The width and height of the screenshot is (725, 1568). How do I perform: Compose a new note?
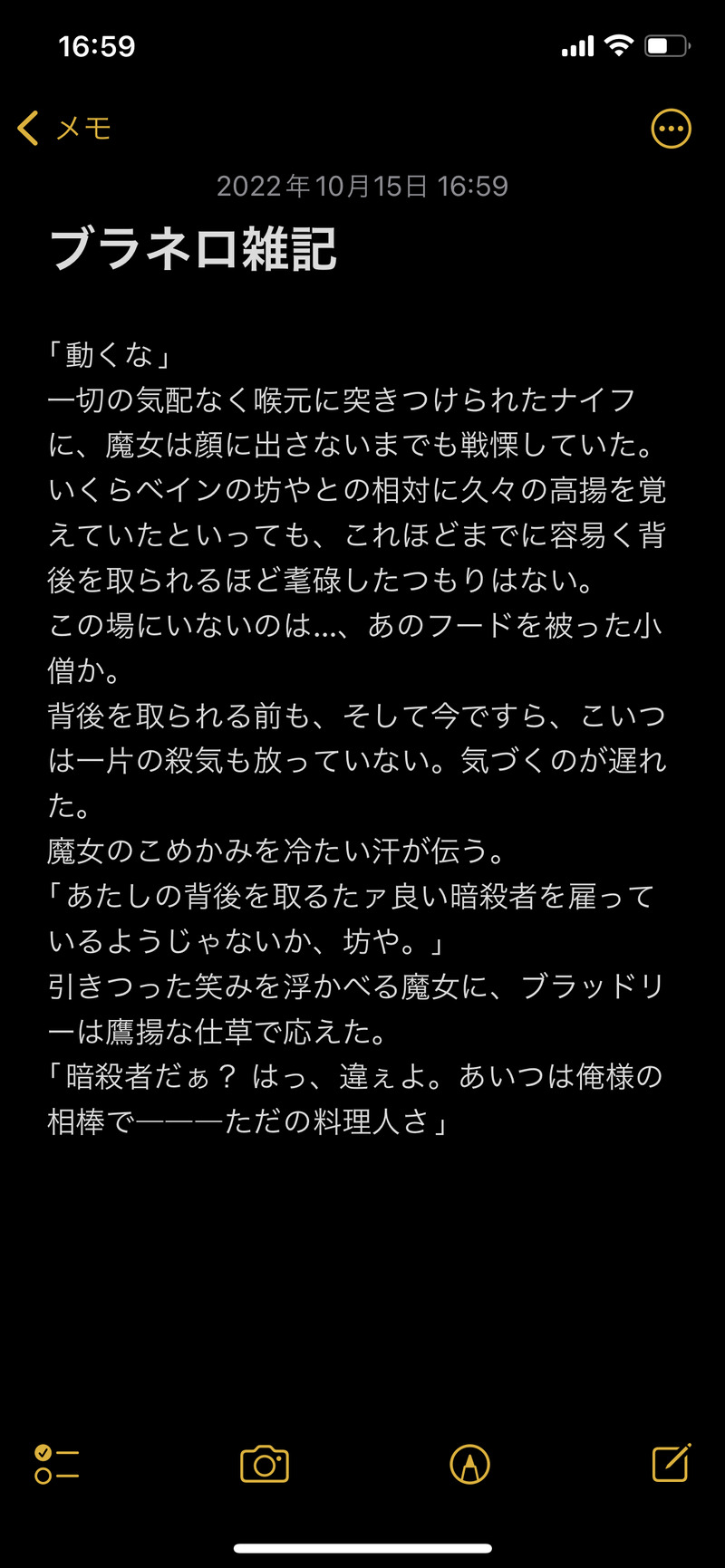pos(672,1462)
